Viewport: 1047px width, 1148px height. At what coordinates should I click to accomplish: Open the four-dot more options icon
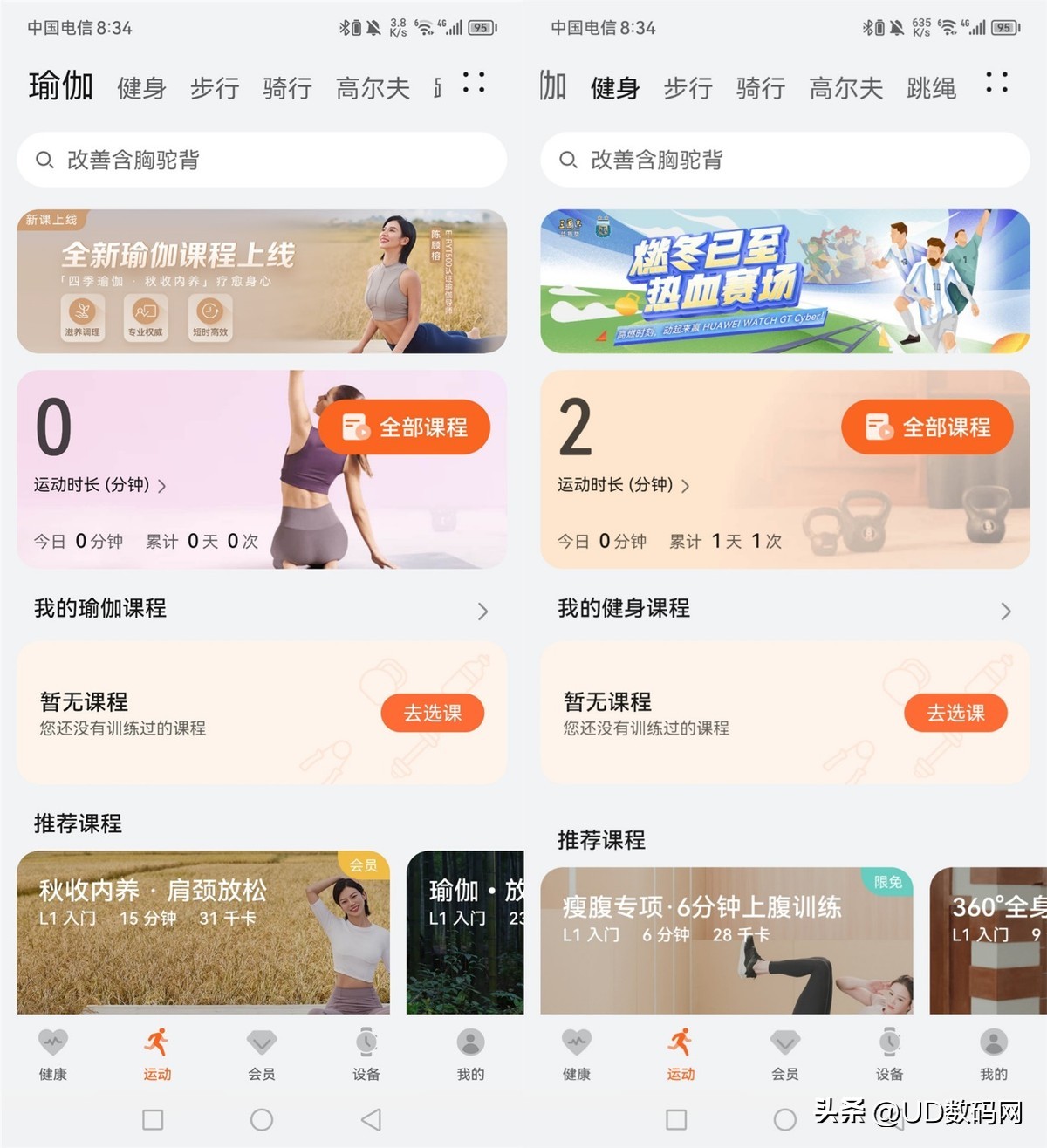tap(474, 85)
